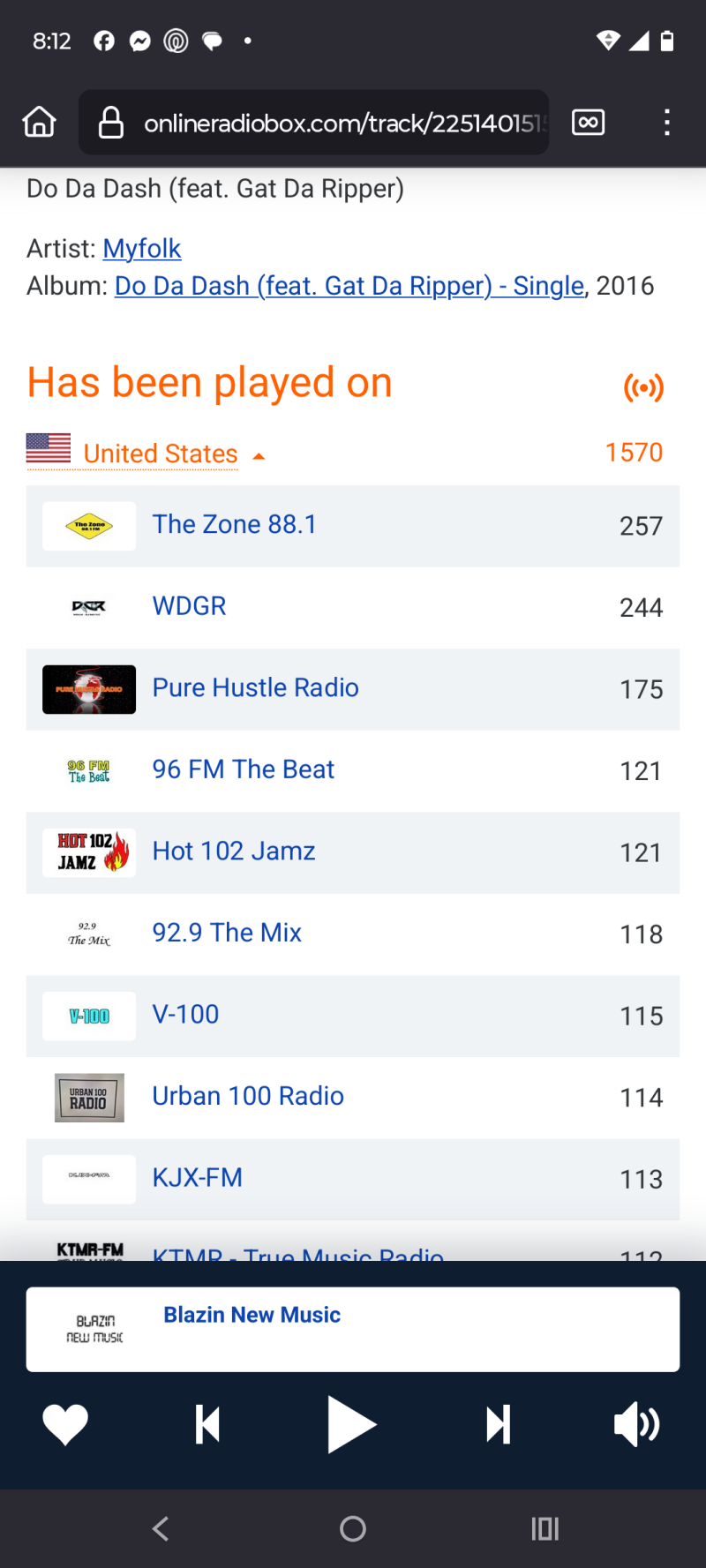Open The Zone 88.1 station
This screenshot has height=1568, width=706.
pos(234,524)
